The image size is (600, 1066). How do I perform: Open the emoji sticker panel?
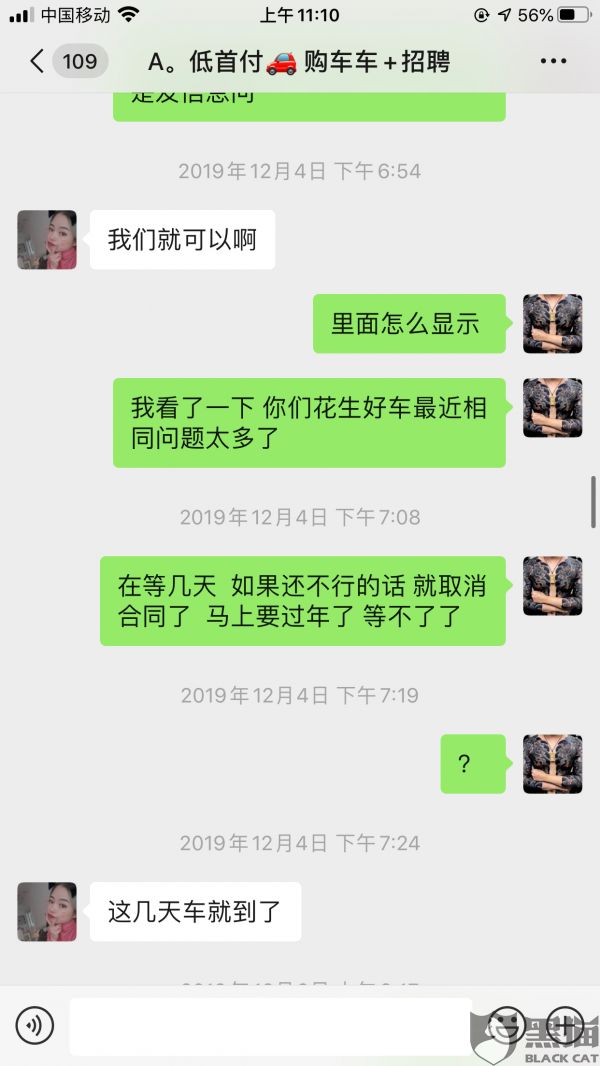coord(507,1025)
